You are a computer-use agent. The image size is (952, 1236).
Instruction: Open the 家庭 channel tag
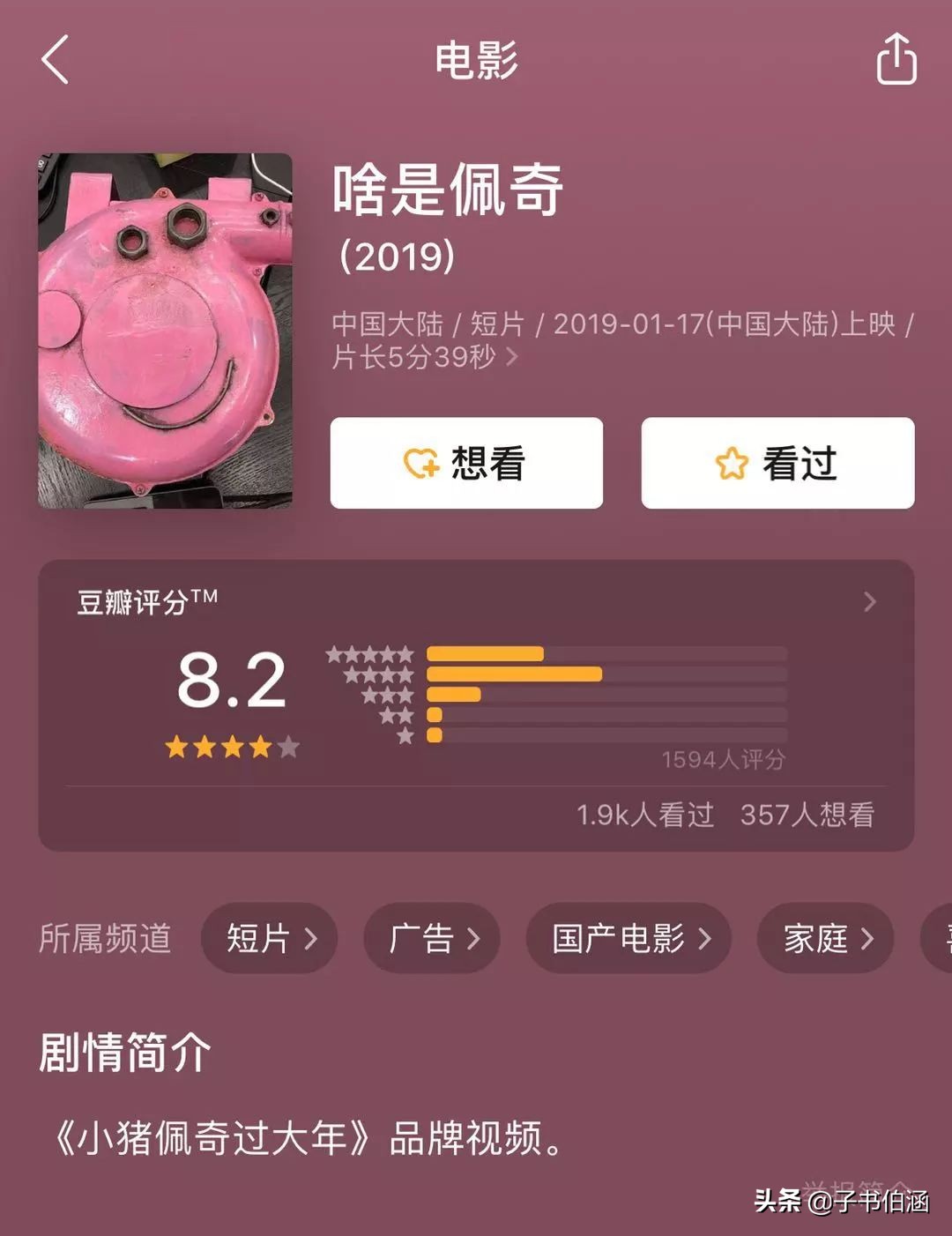pos(824,938)
